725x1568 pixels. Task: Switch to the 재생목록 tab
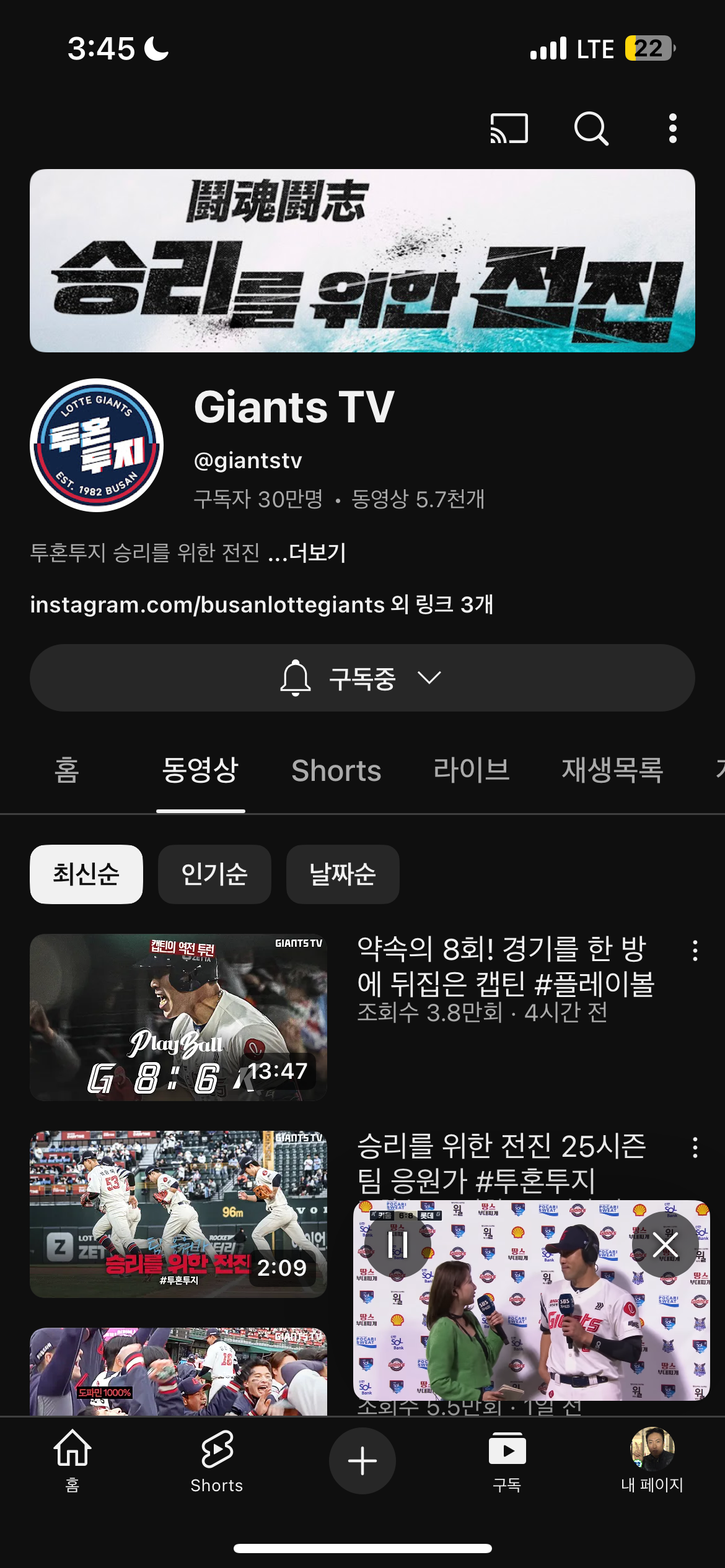coord(612,770)
